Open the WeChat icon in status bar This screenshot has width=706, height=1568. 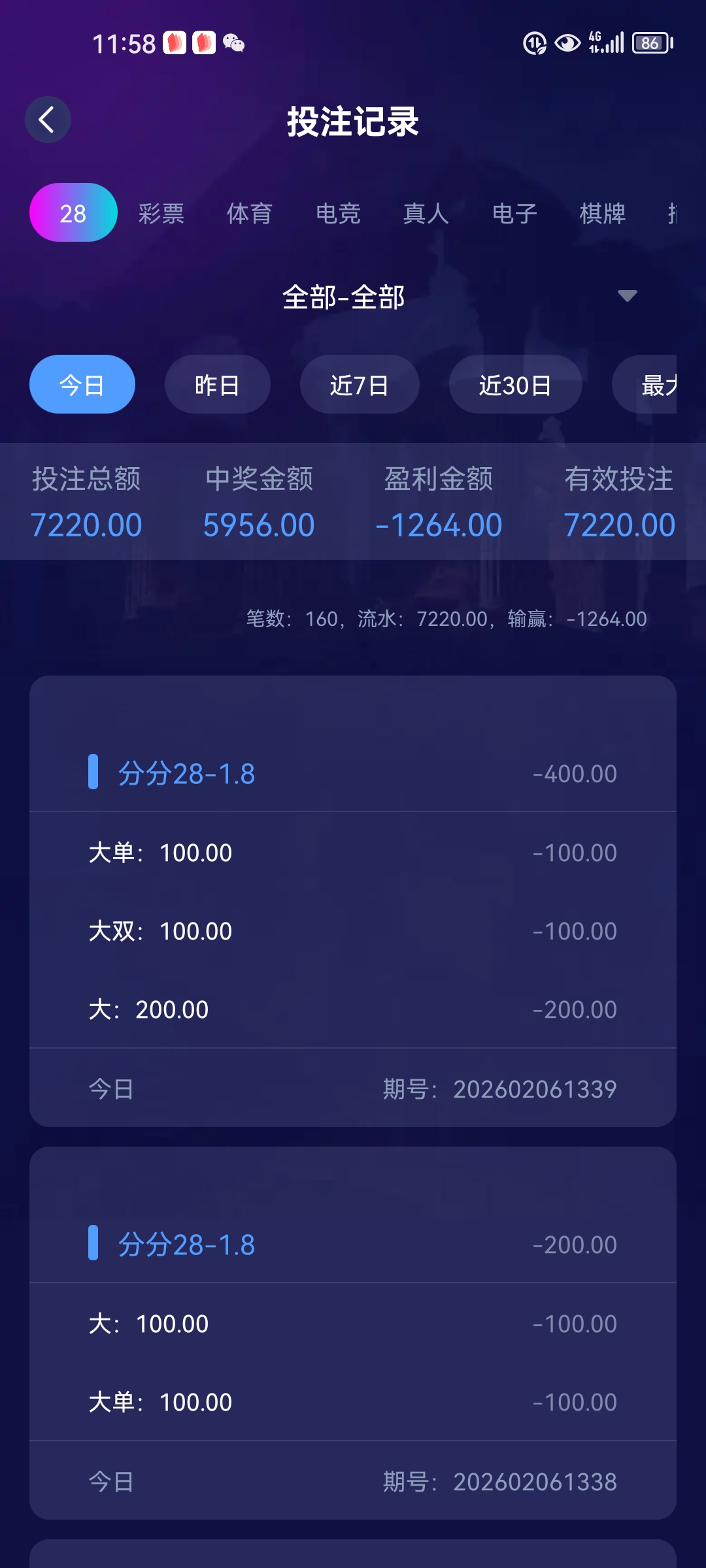coord(233,44)
